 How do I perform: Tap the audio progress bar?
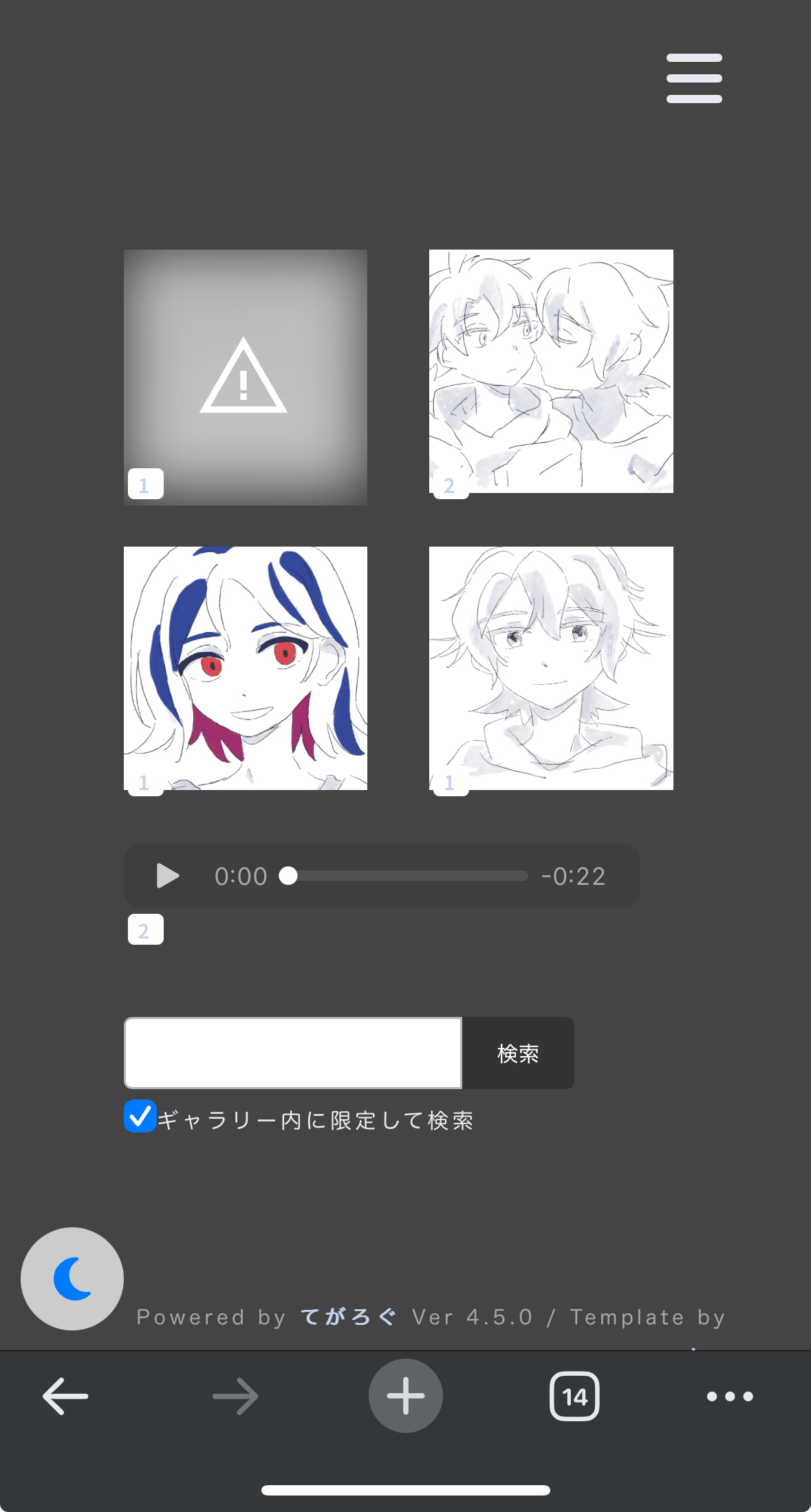point(406,876)
